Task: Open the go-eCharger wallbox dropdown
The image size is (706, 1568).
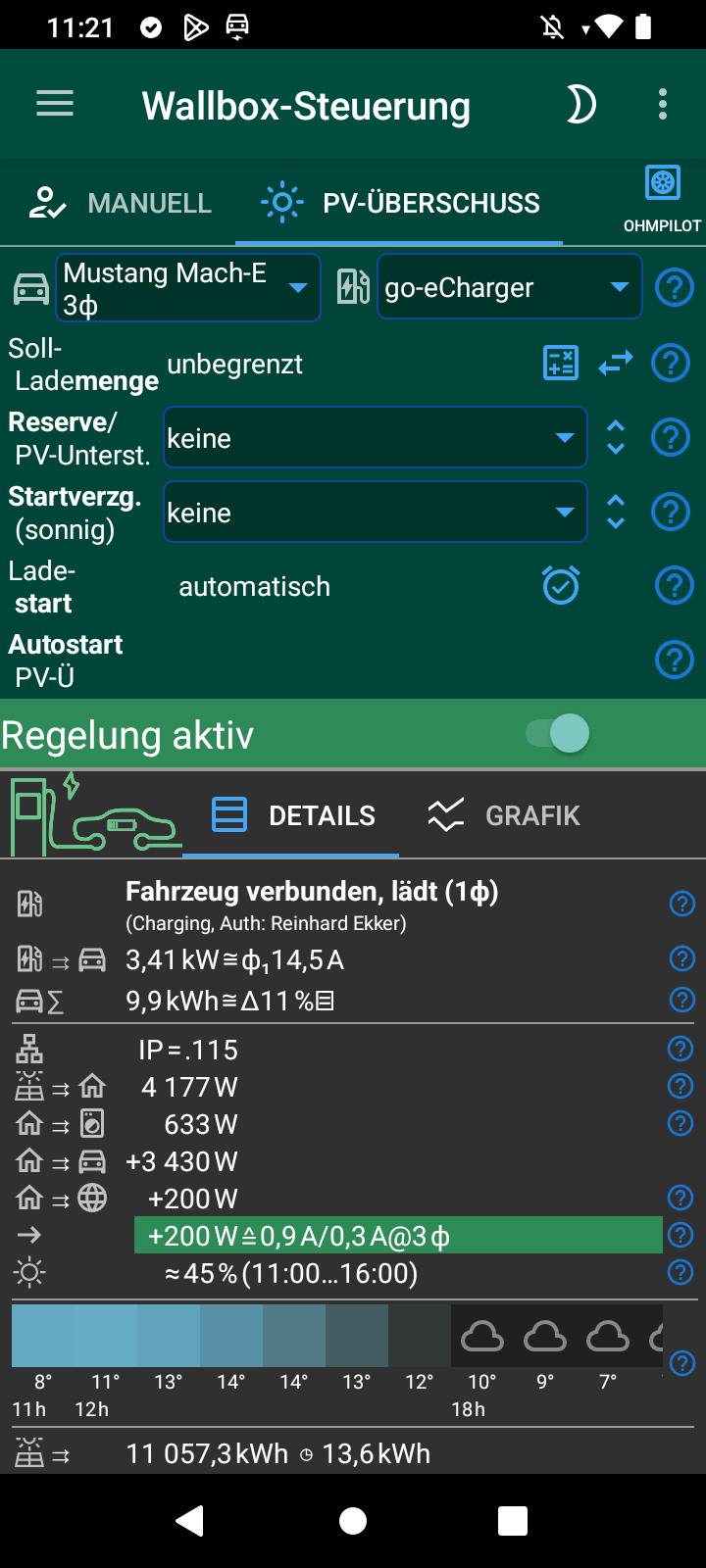Action: [x=509, y=287]
